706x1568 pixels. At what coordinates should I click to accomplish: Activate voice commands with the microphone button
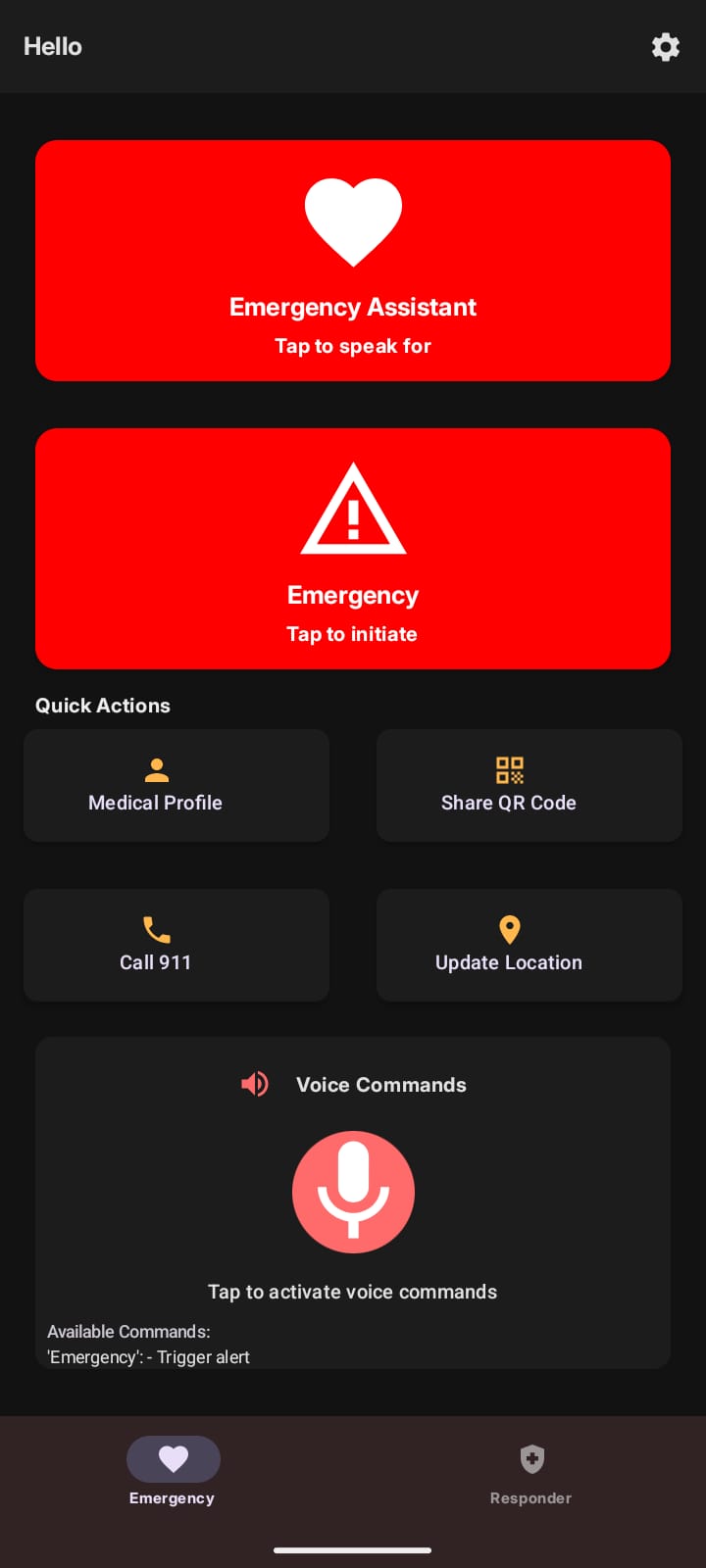pos(353,1192)
